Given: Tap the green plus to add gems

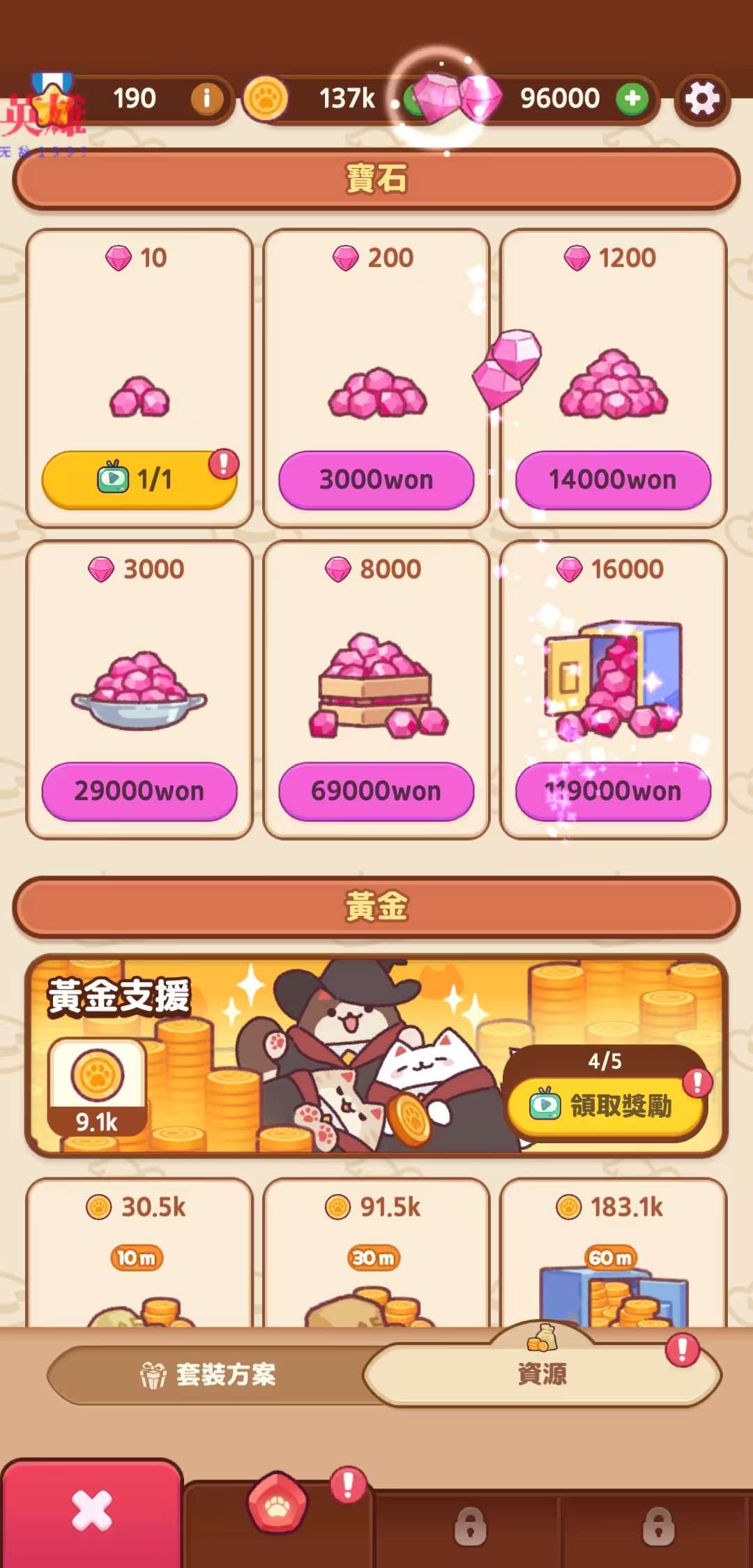Looking at the screenshot, I should tap(632, 98).
